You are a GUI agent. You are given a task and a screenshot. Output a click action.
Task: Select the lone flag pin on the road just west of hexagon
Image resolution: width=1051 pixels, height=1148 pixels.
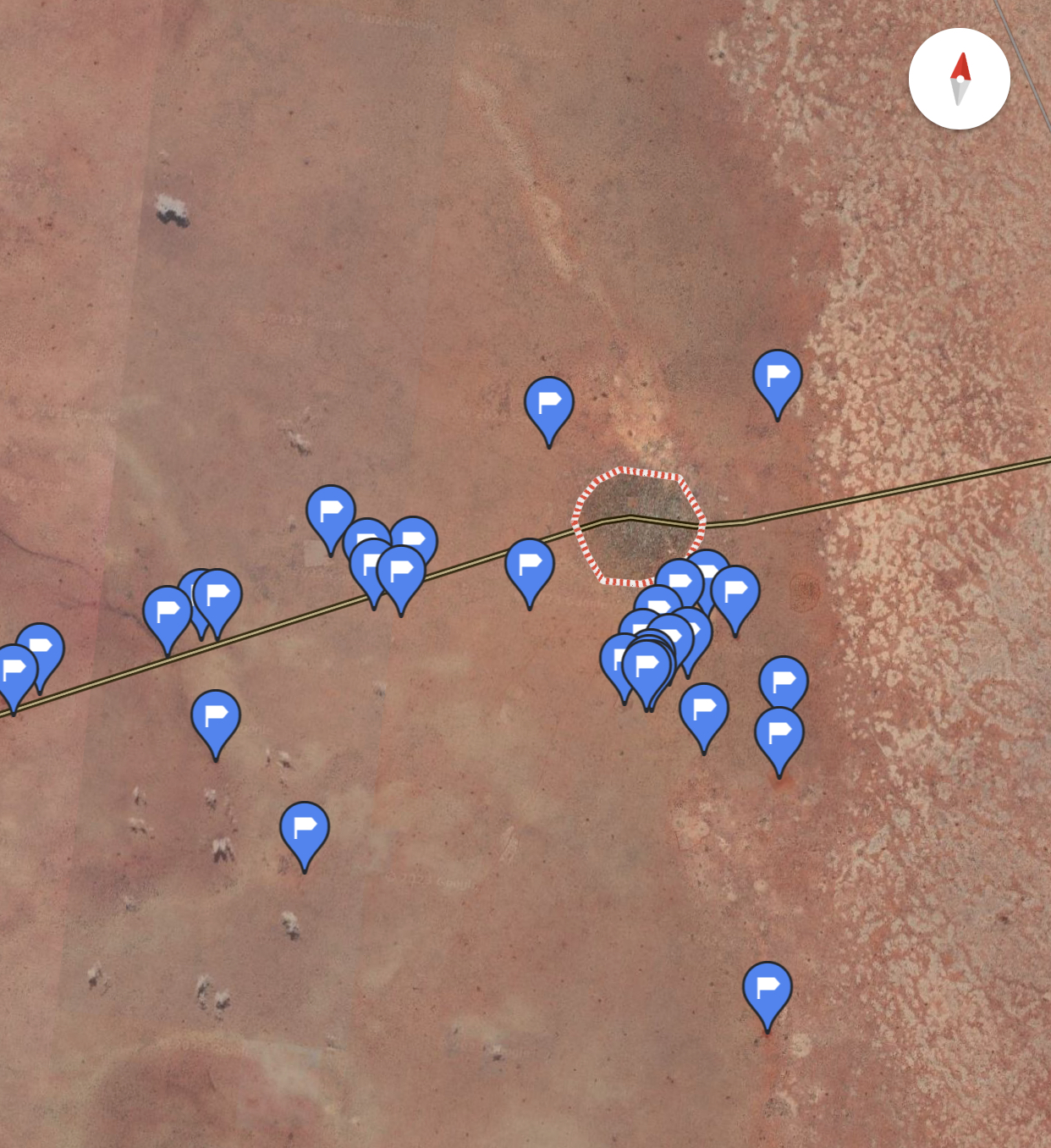click(x=529, y=566)
